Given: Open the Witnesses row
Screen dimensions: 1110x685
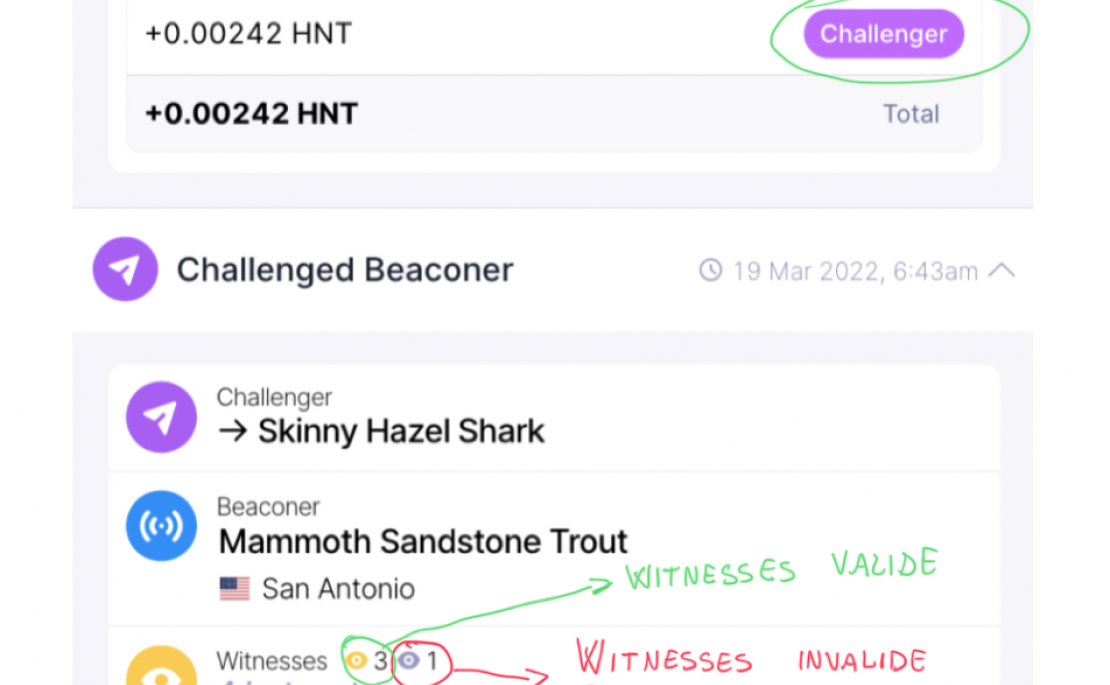Looking at the screenshot, I should (272, 662).
